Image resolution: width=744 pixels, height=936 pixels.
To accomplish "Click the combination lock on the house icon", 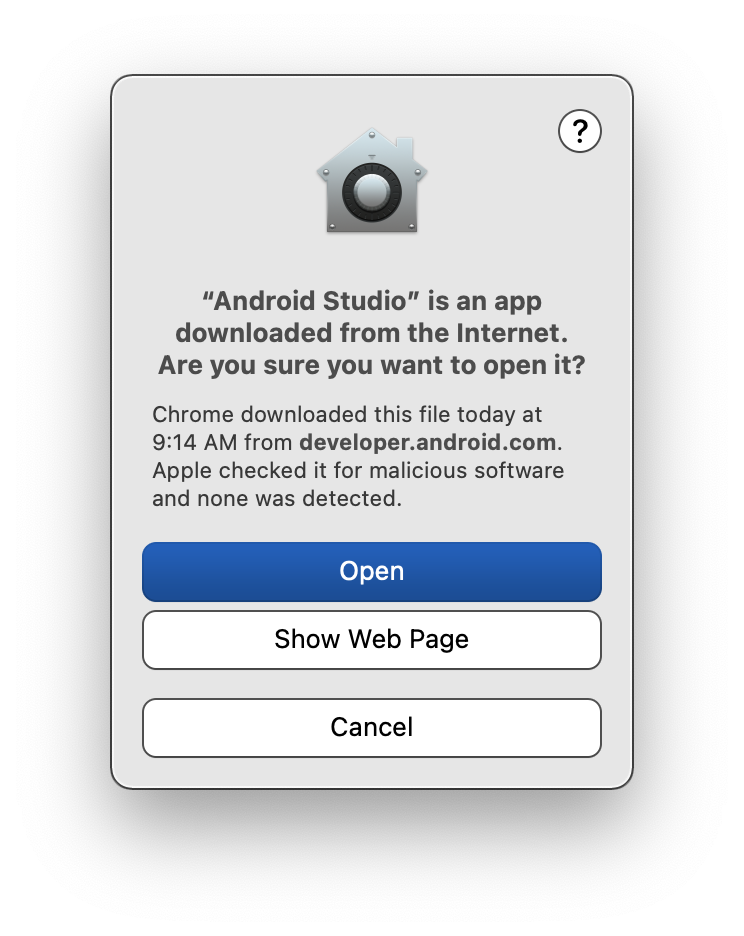I will [x=372, y=190].
